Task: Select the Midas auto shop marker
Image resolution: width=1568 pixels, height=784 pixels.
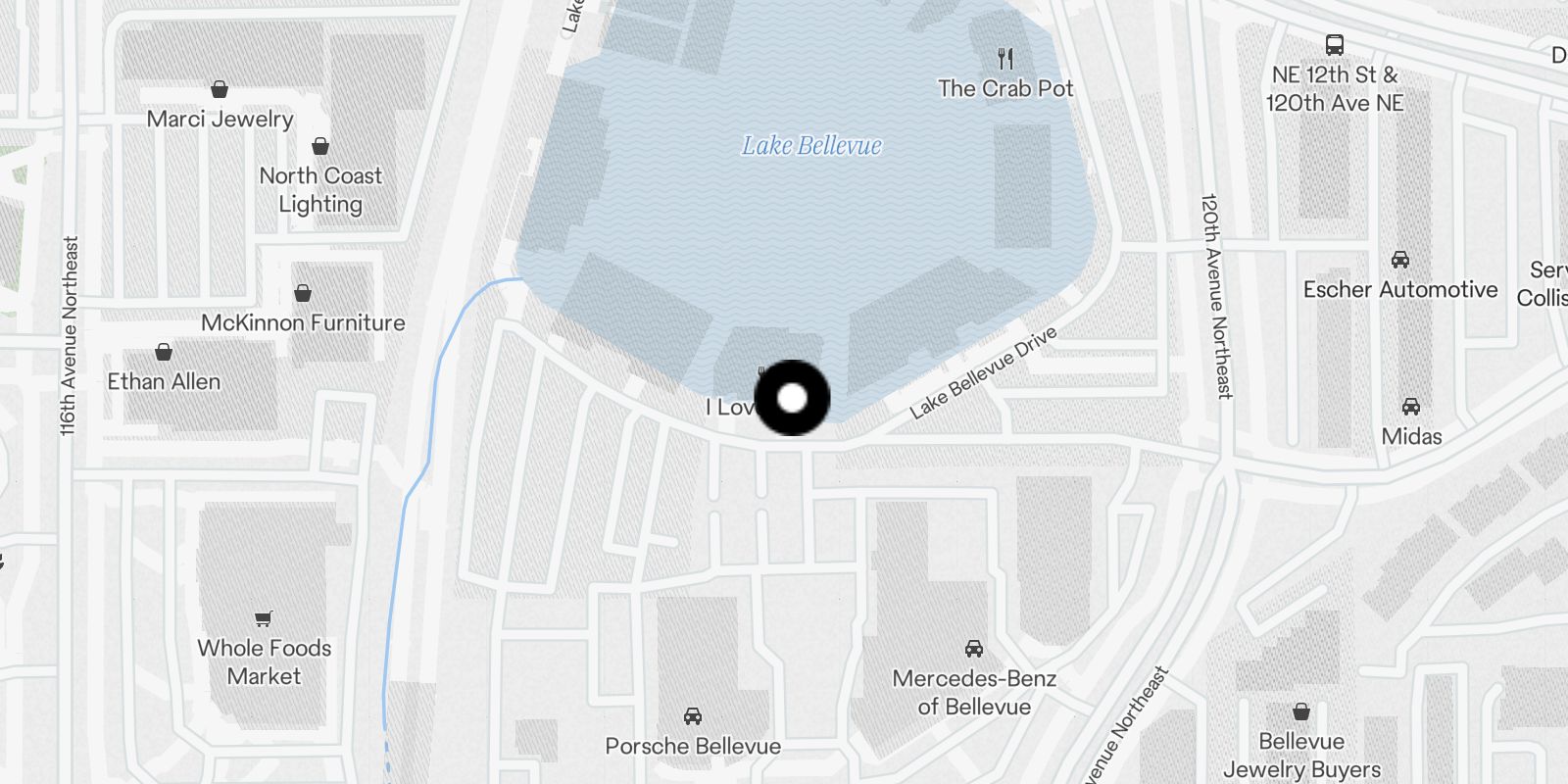Action: (x=1411, y=407)
